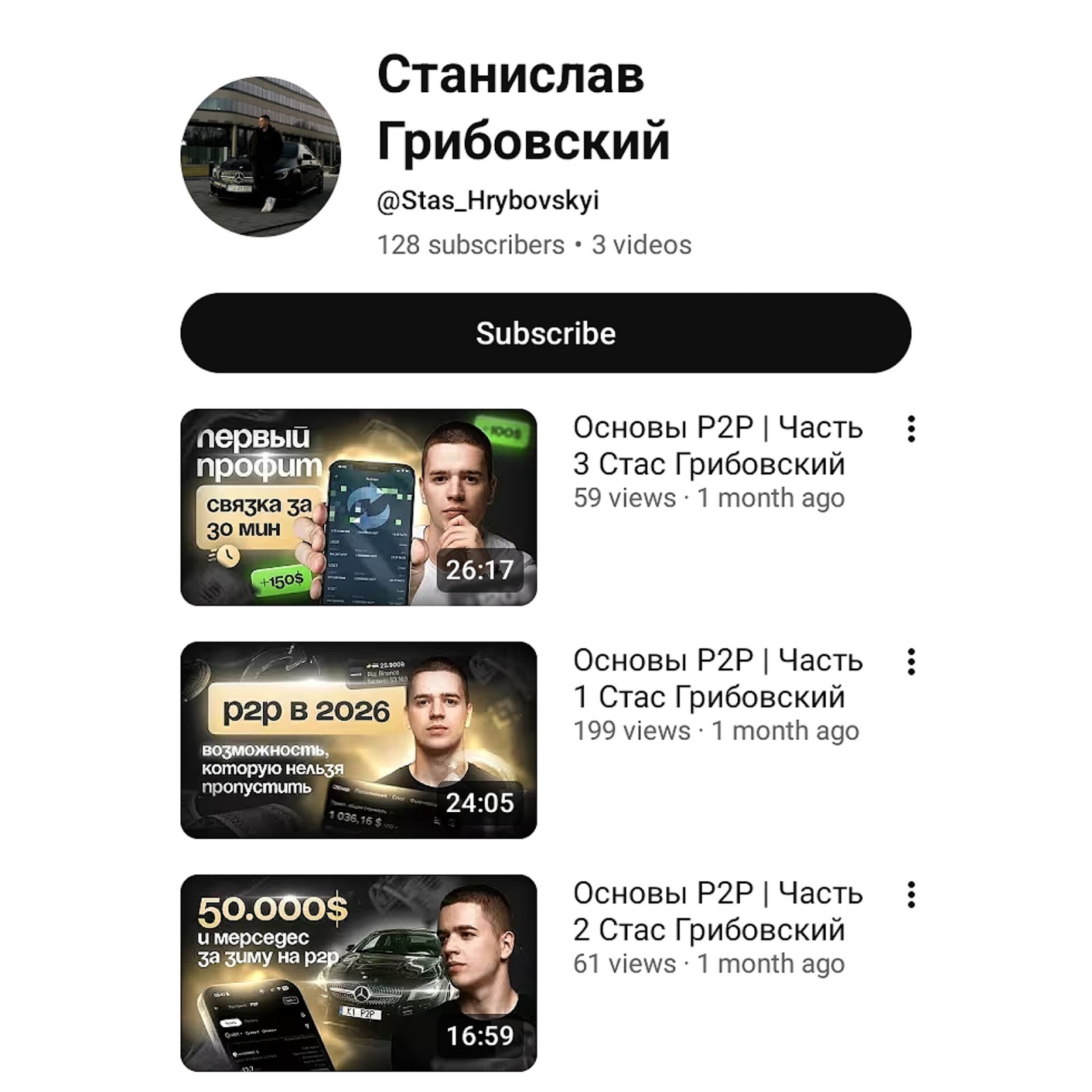Open more options for Часть 3 video
The image size is (1092, 1092).
[x=910, y=429]
